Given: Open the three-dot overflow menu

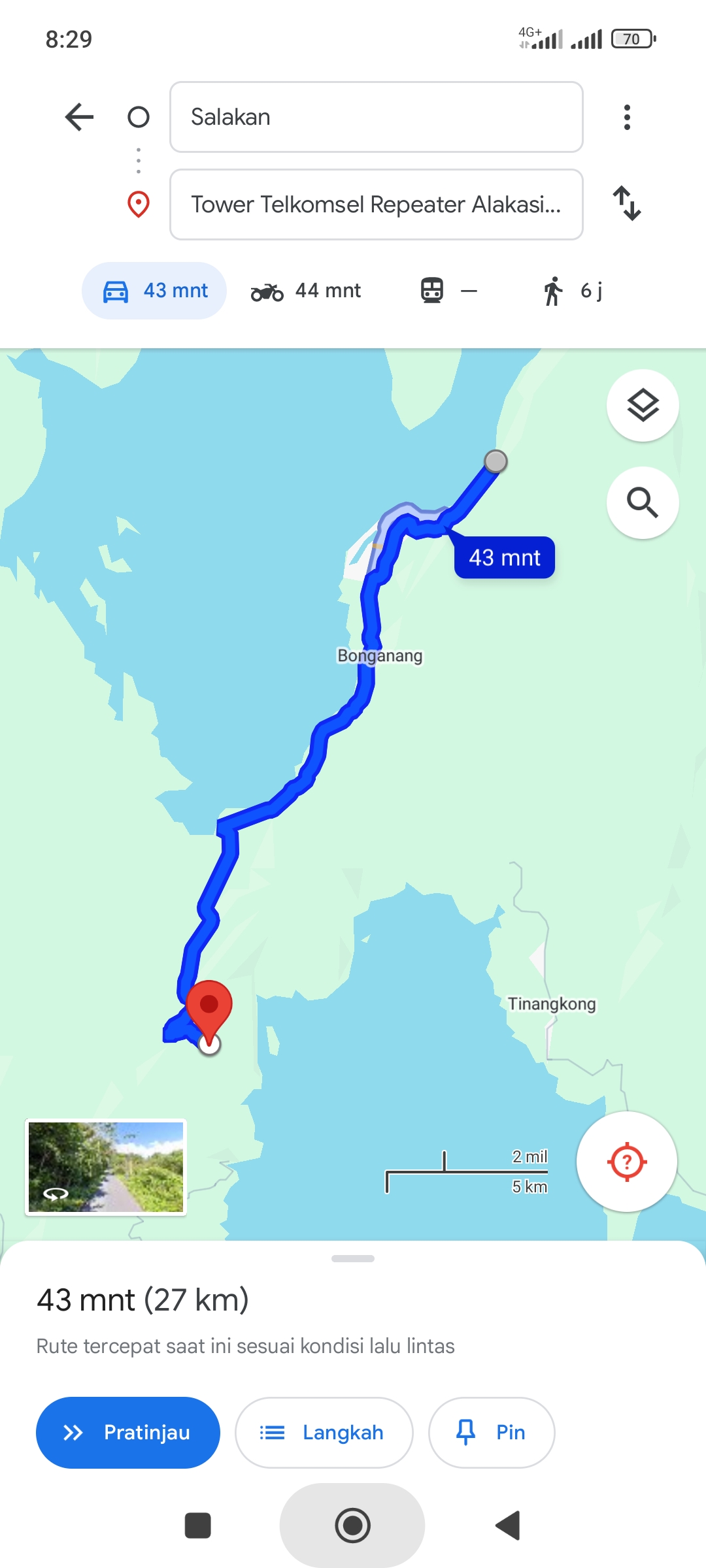Looking at the screenshot, I should [627, 118].
